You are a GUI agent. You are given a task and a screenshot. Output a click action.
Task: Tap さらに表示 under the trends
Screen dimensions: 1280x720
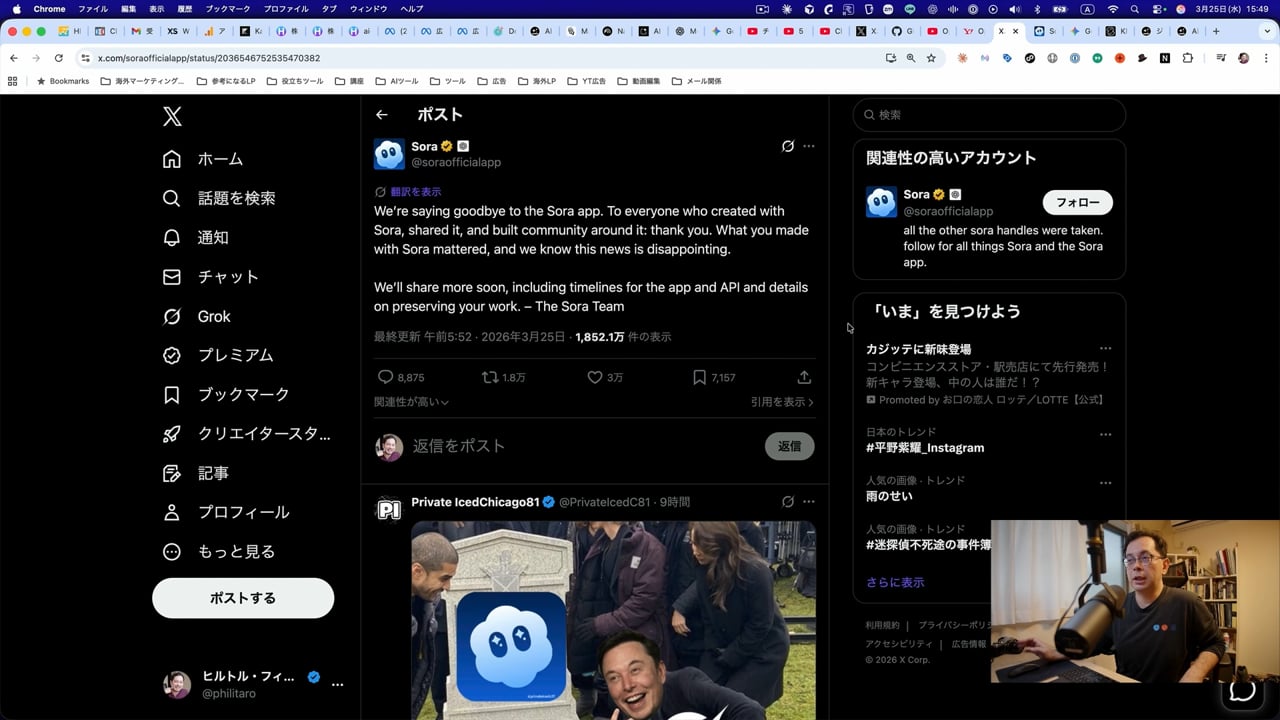895,582
